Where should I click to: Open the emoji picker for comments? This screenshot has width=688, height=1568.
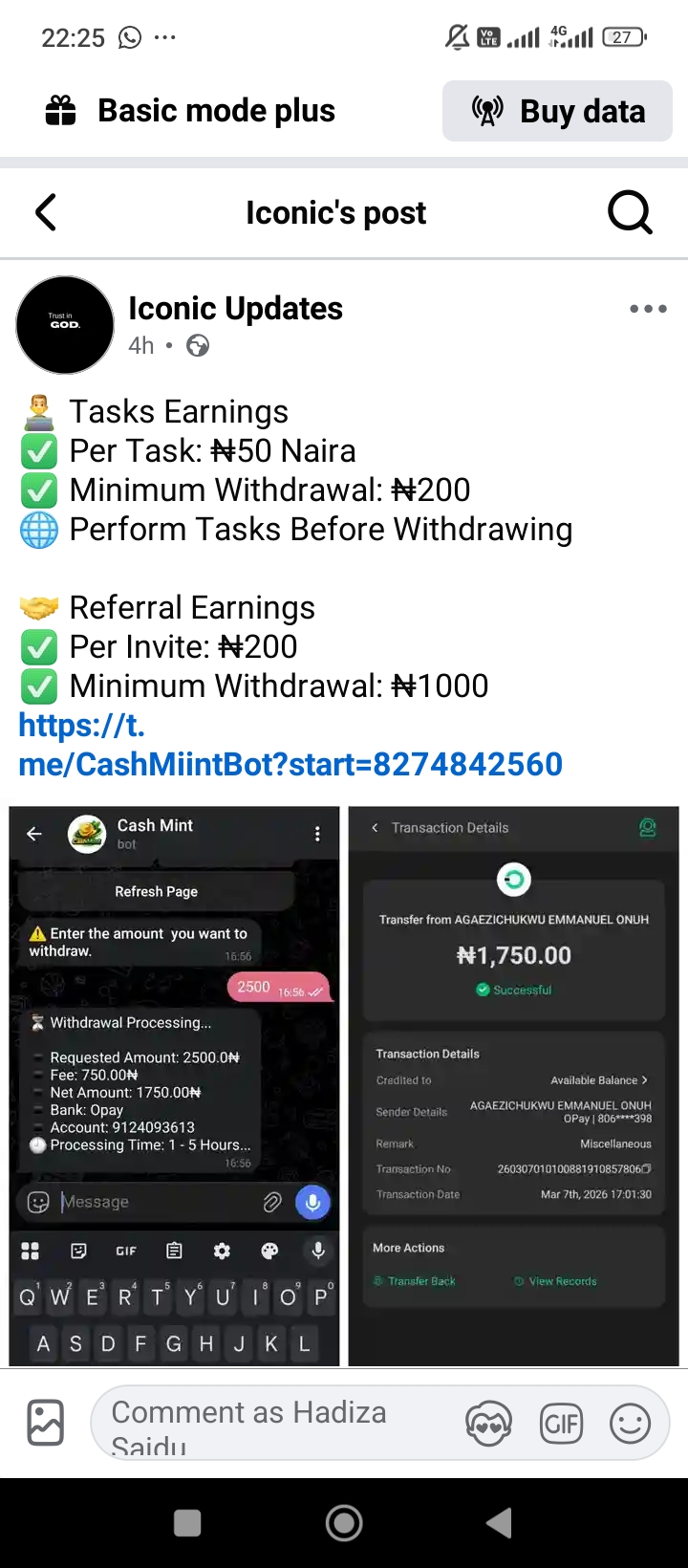coord(630,1425)
